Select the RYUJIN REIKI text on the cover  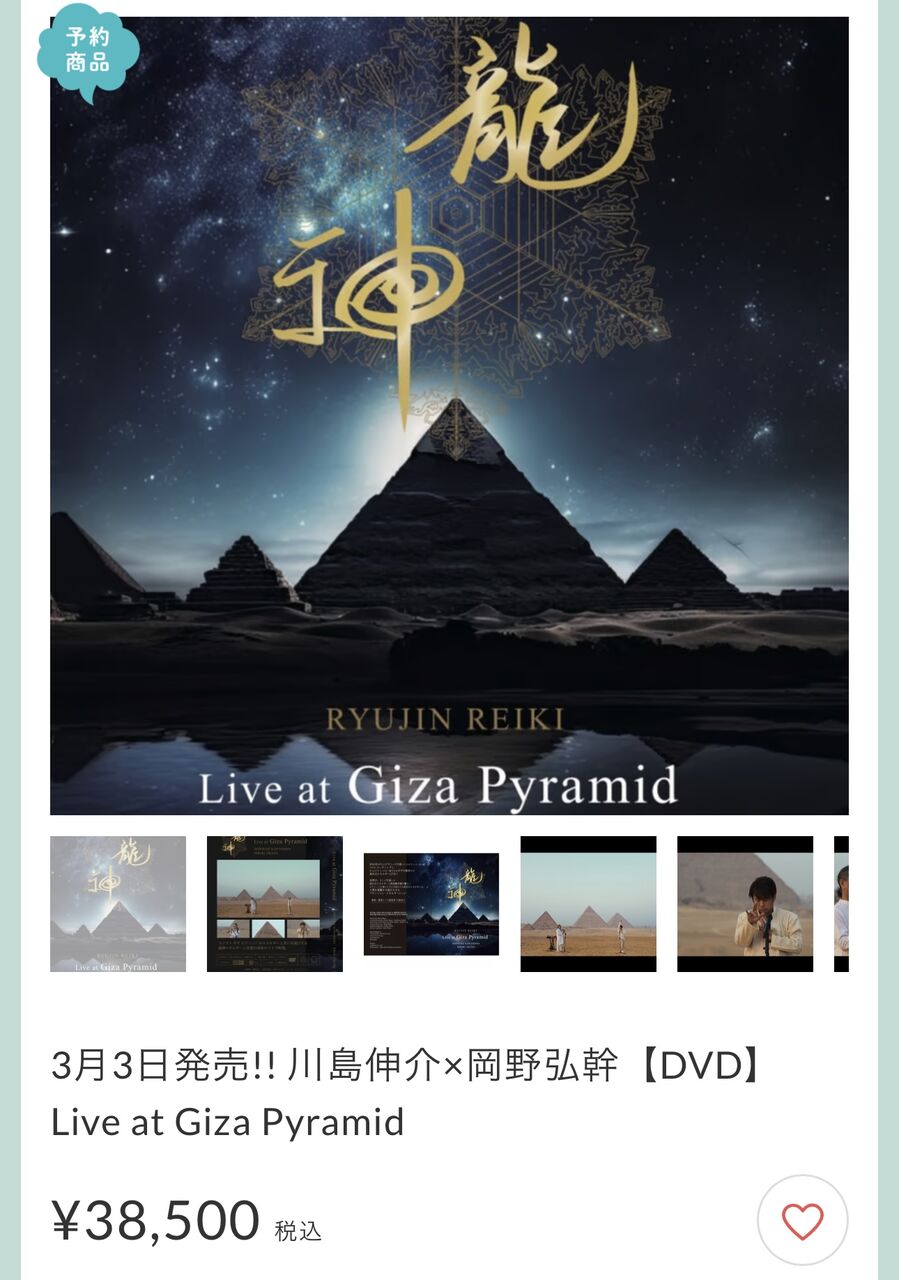(449, 719)
